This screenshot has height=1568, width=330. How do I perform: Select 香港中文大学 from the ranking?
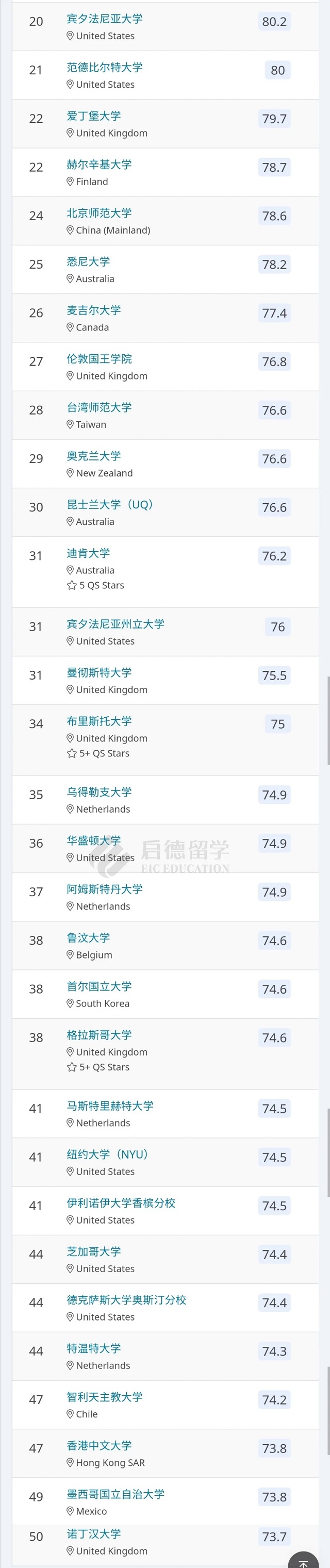pos(98,1446)
